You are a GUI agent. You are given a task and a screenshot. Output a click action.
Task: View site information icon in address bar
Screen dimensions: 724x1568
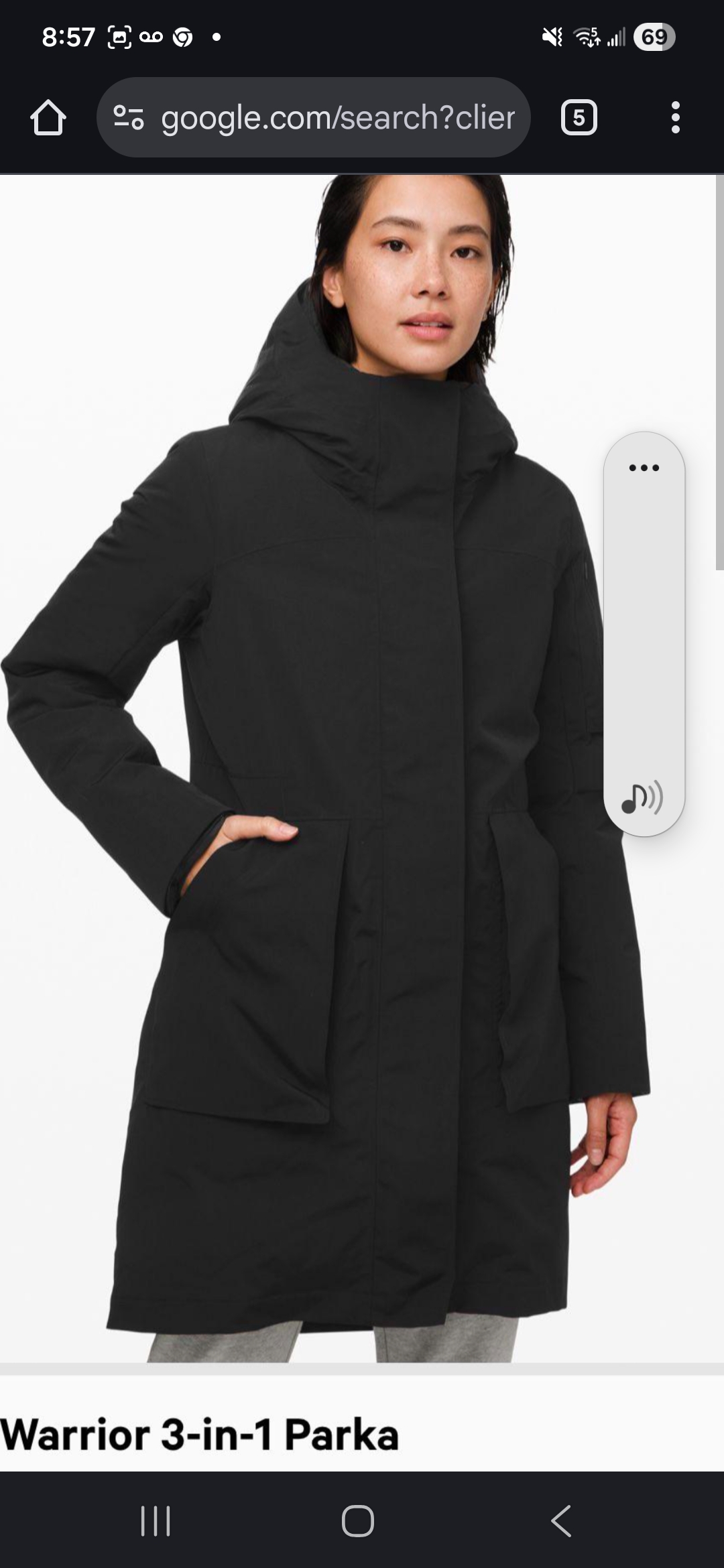point(129,118)
